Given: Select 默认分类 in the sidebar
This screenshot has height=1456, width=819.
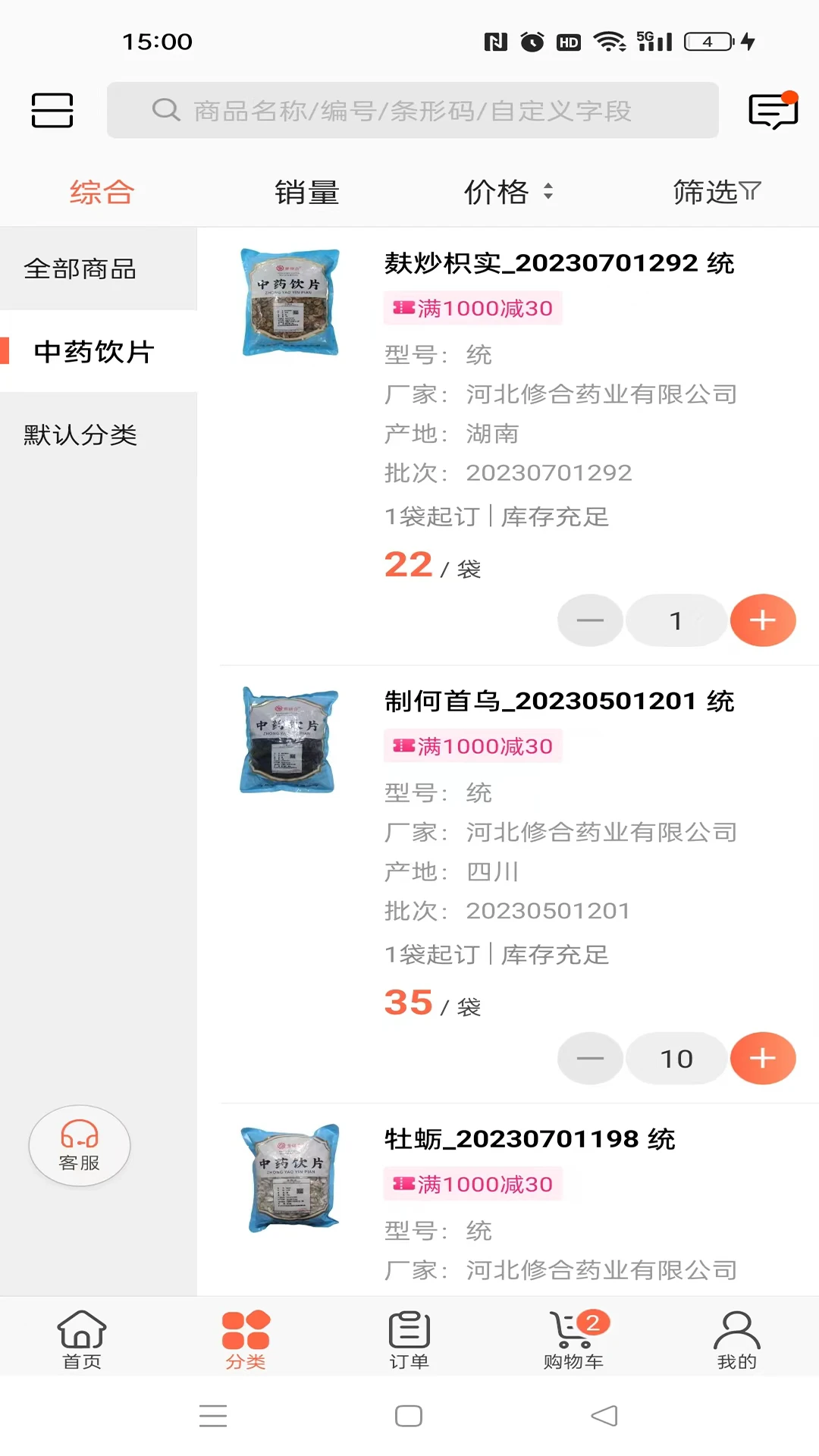Looking at the screenshot, I should (80, 435).
